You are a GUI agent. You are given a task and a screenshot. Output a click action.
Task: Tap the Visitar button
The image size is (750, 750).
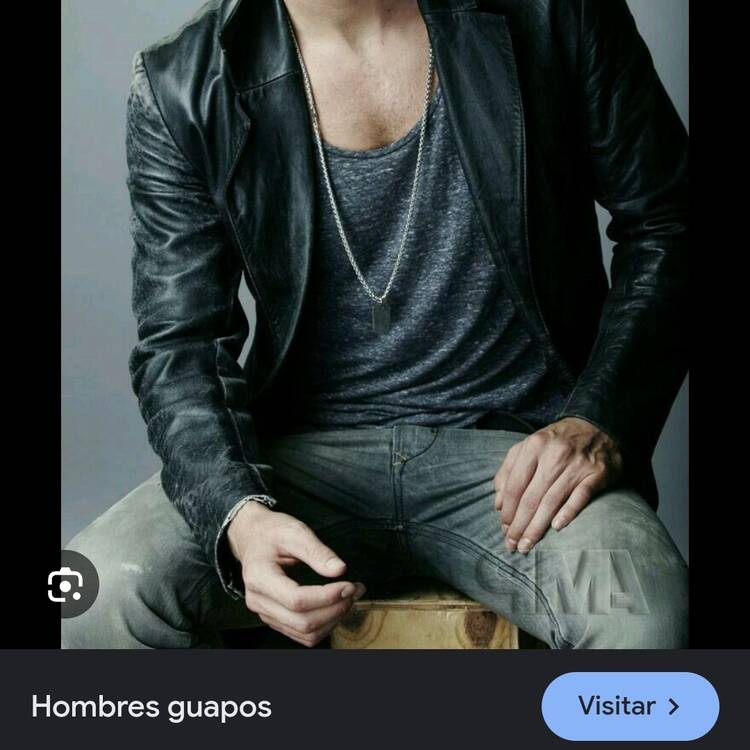click(630, 706)
